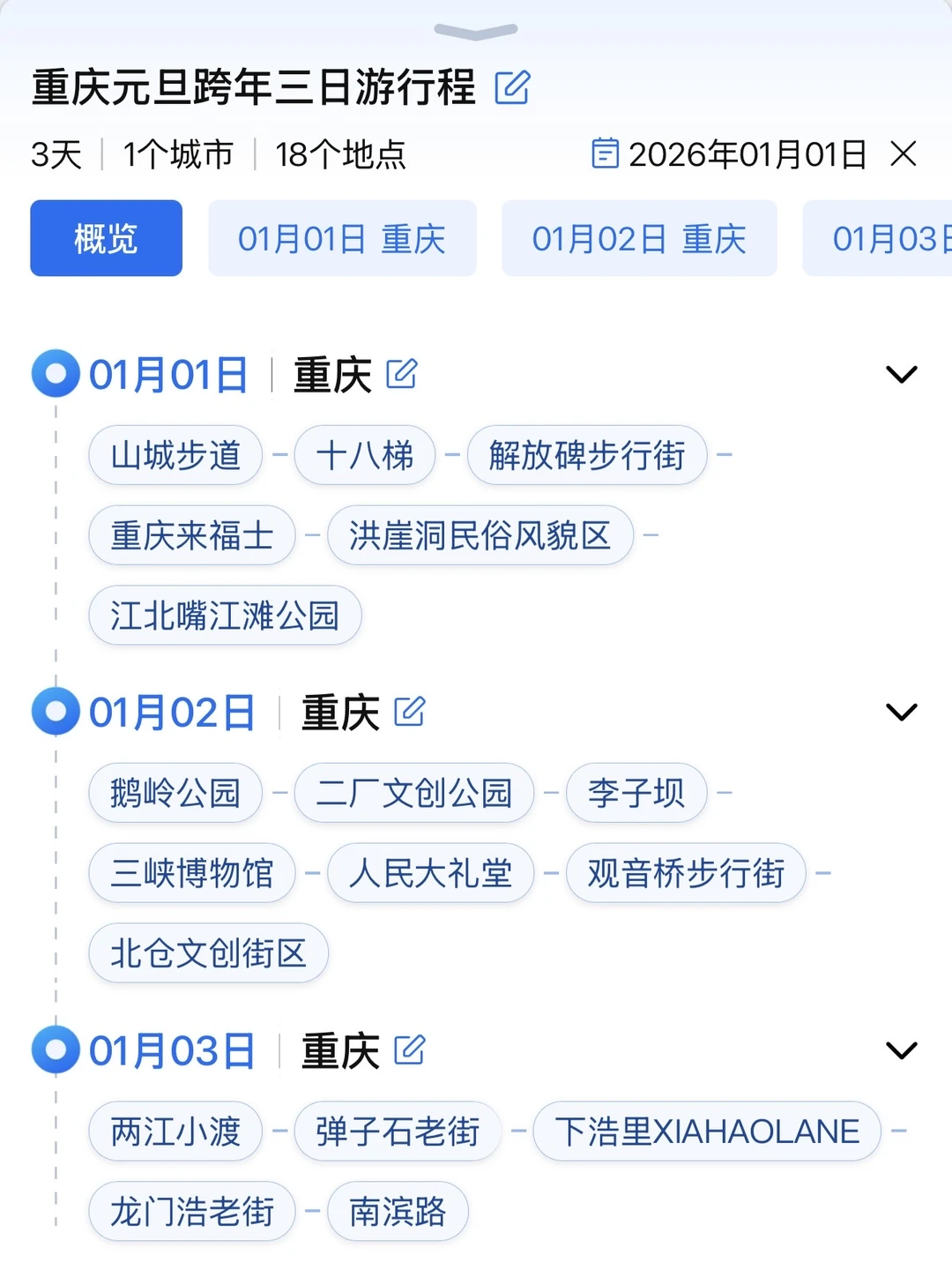Collapse the 01月03日 day section
The width and height of the screenshot is (952, 1270).
point(901,1050)
